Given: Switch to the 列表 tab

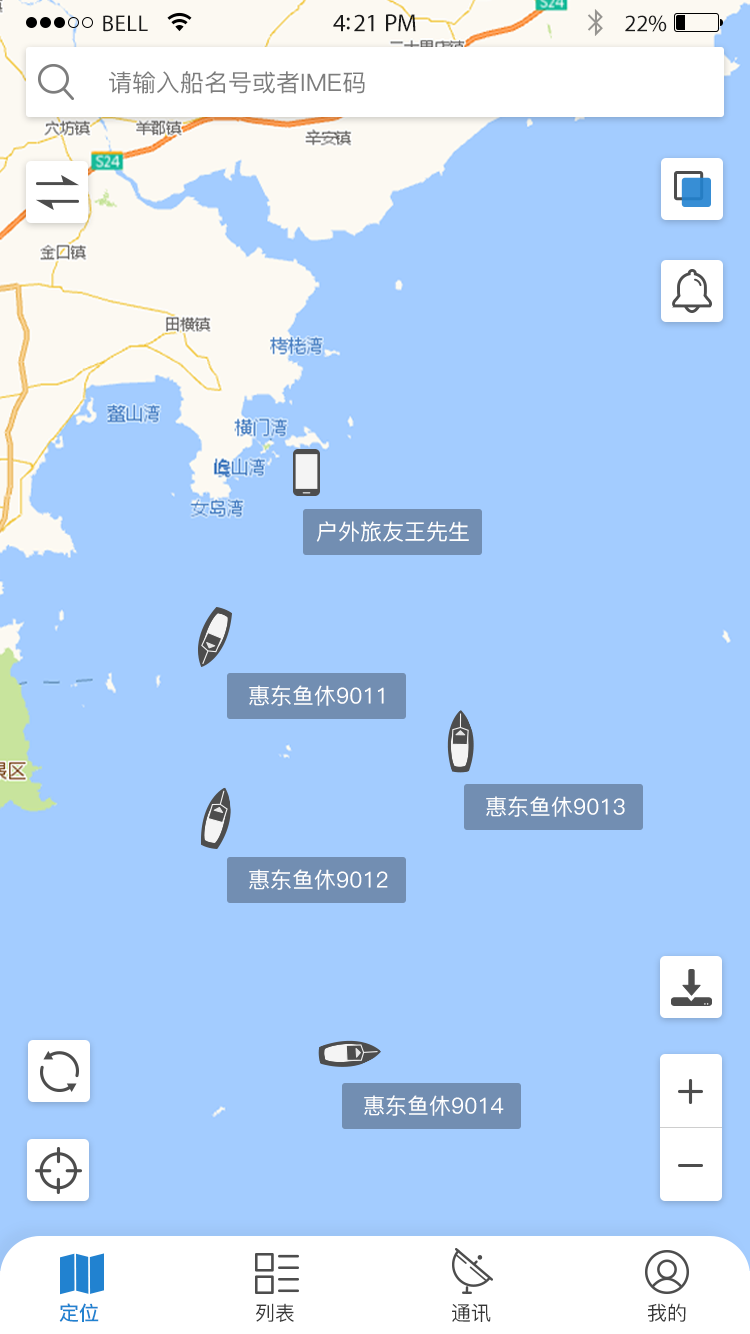Looking at the screenshot, I should pyautogui.click(x=276, y=1287).
